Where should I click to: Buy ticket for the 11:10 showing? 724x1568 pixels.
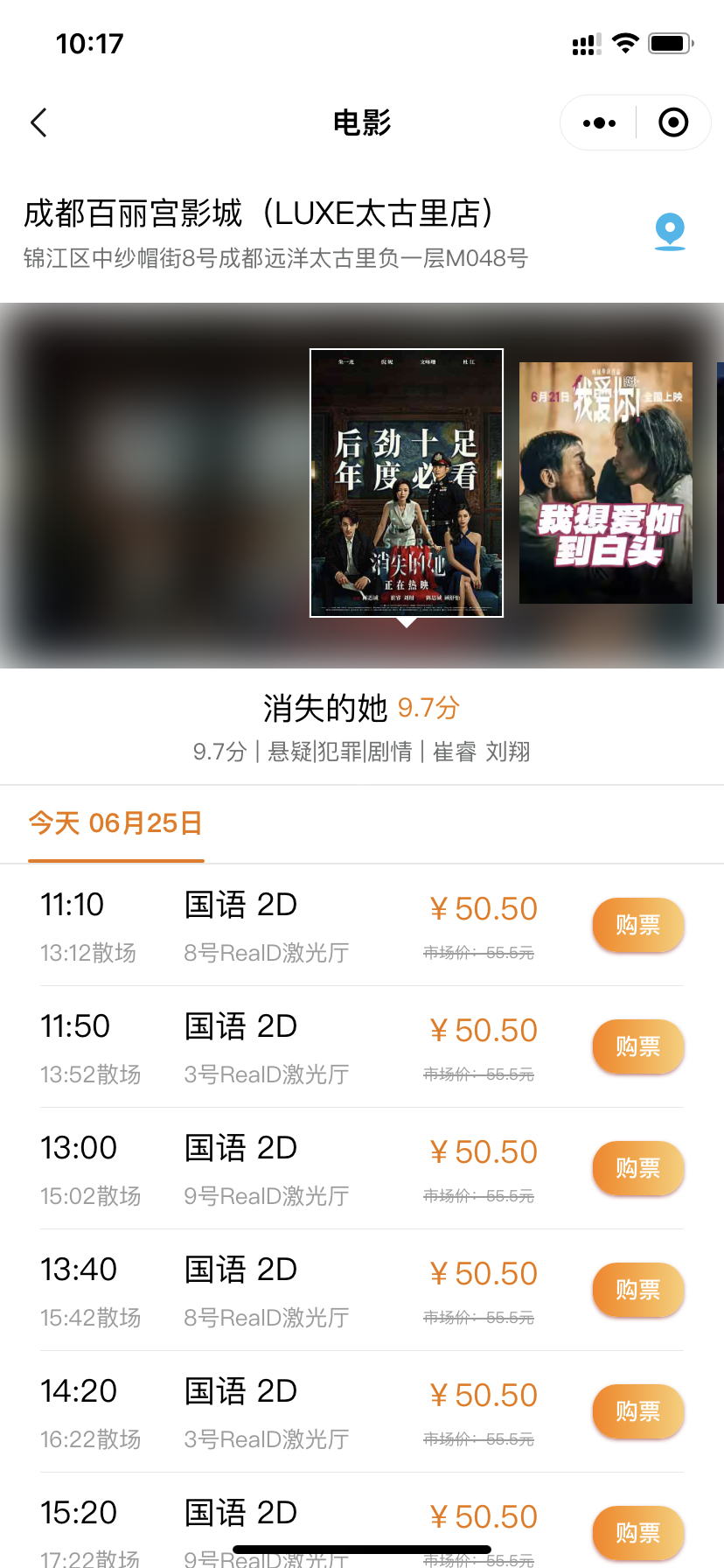(637, 925)
